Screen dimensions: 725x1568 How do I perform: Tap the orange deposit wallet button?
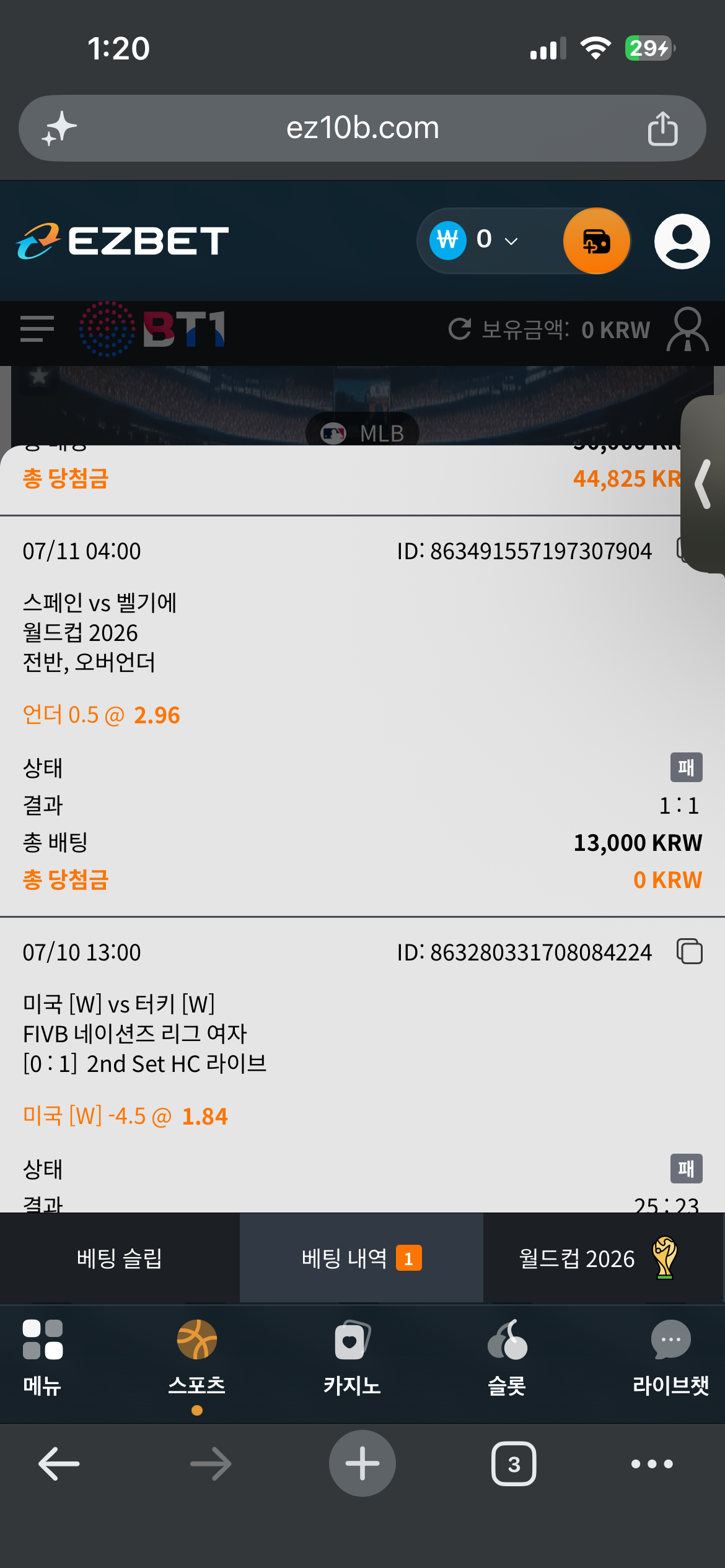(x=597, y=241)
